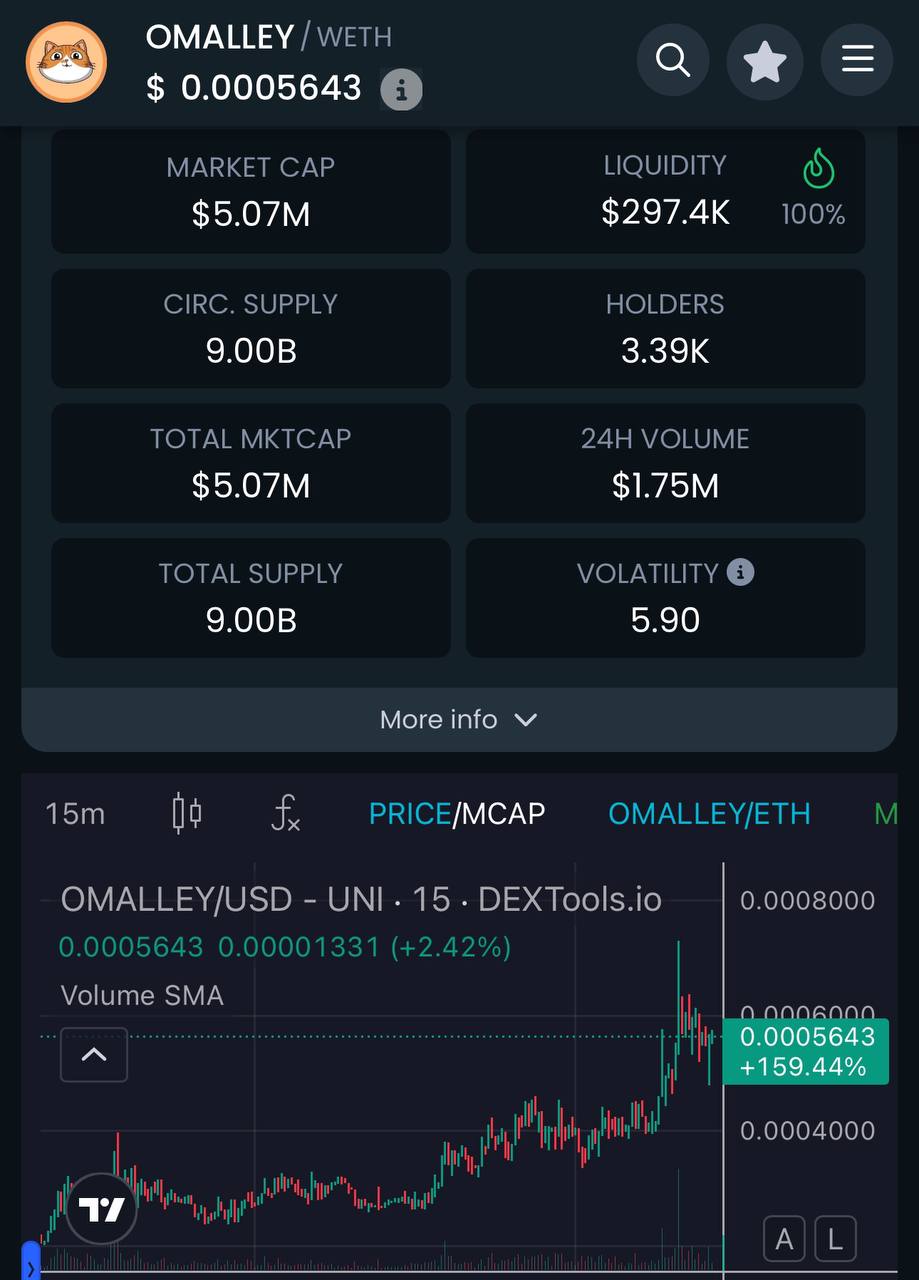919x1280 pixels.
Task: Open the fx indicators menu
Action: coord(286,814)
